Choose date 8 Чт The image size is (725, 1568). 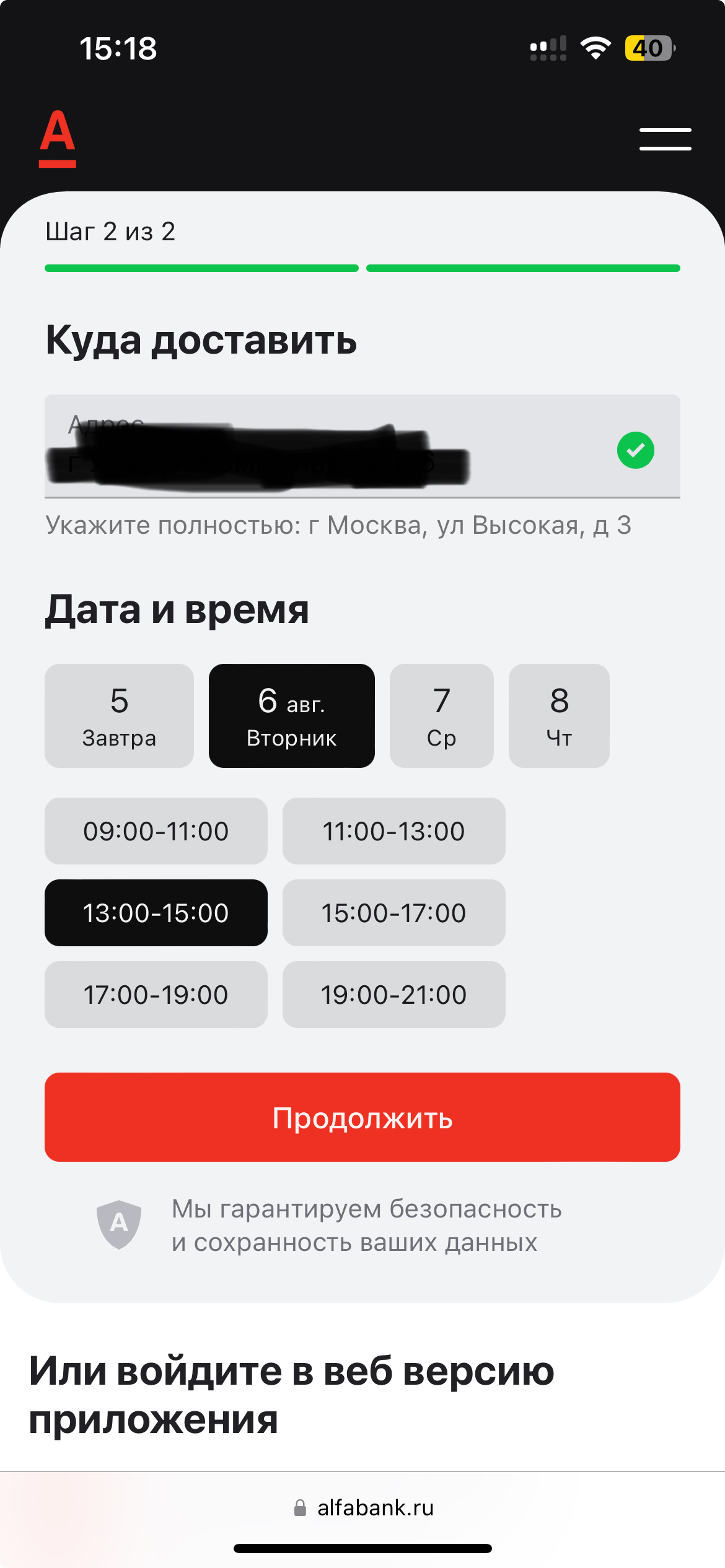point(559,716)
